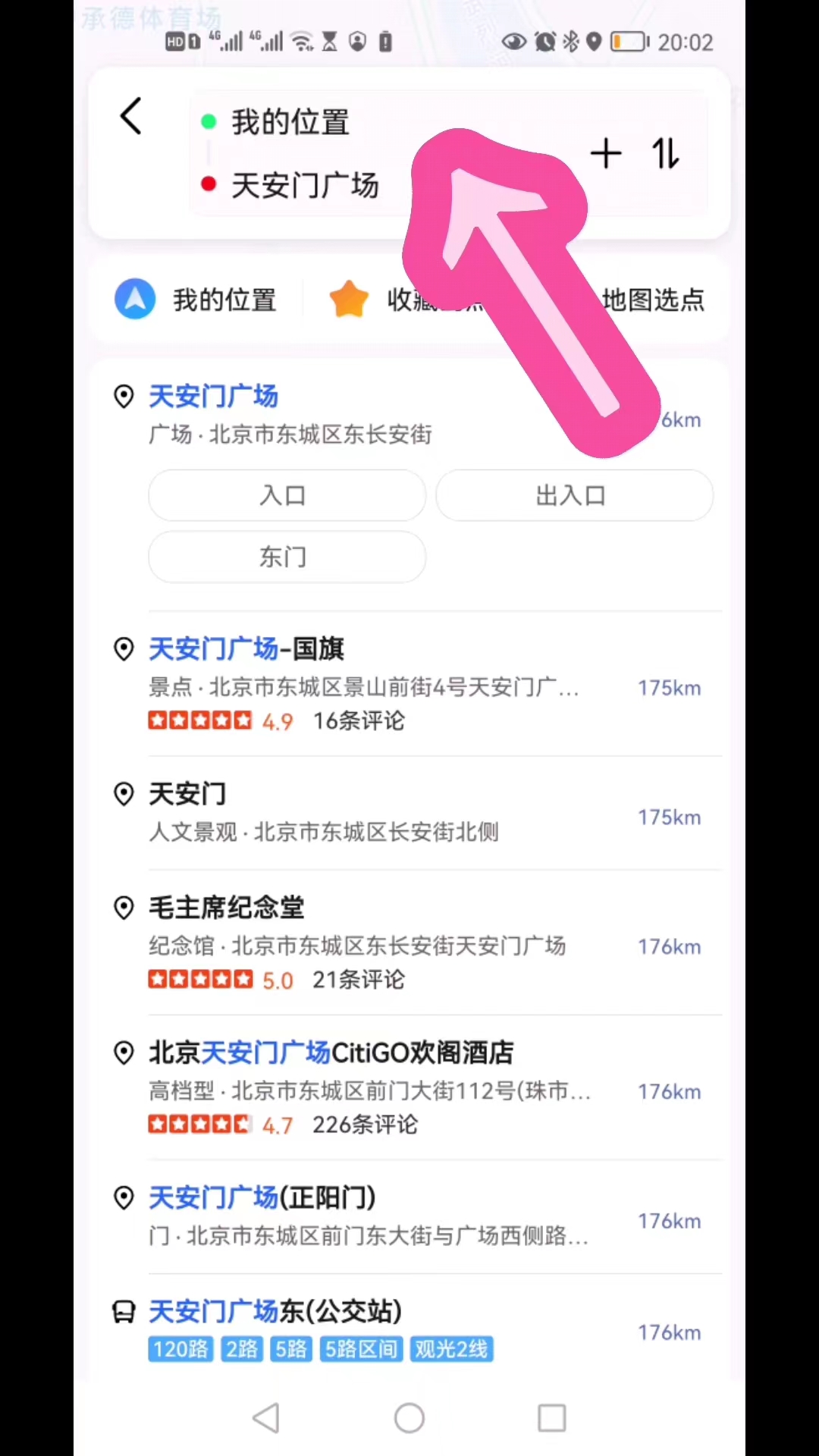Select the 入口 entrance option

[286, 494]
